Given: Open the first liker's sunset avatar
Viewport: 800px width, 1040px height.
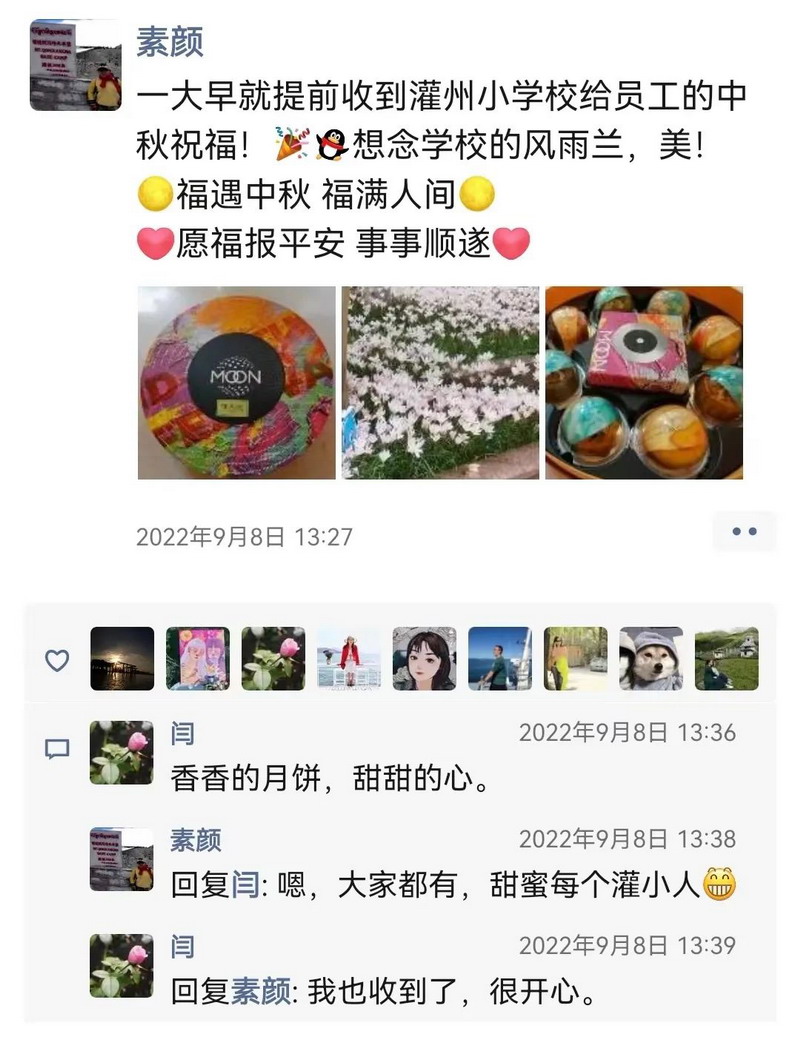Looking at the screenshot, I should pyautogui.click(x=122, y=659).
